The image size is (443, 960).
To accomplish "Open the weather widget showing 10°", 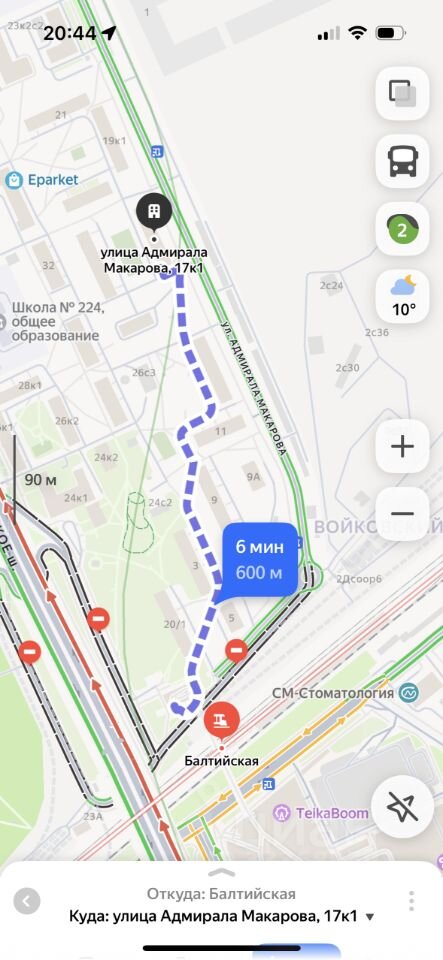I will 402,296.
